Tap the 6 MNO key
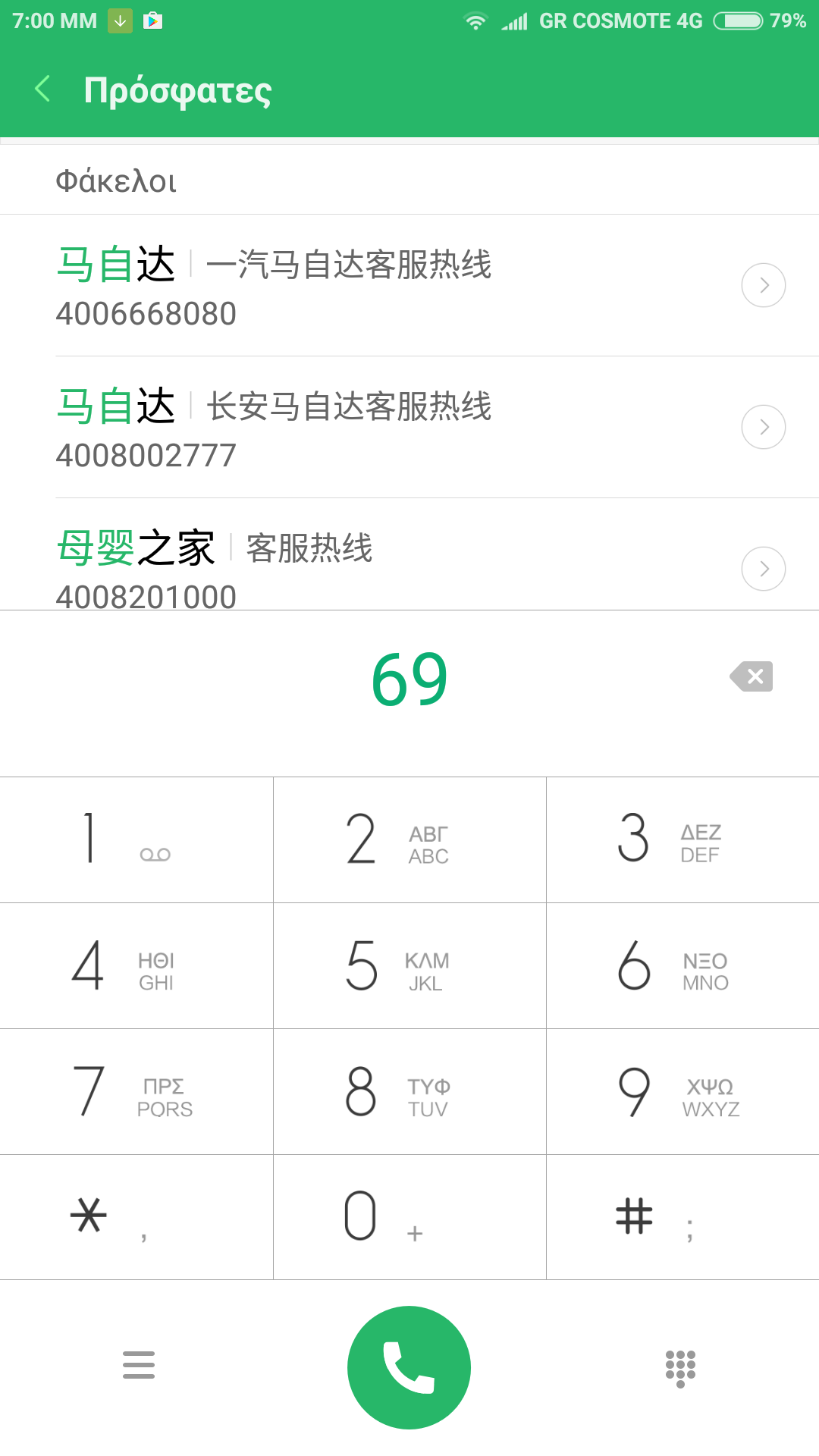Screen dimensions: 819x1456 pyautogui.click(x=682, y=965)
